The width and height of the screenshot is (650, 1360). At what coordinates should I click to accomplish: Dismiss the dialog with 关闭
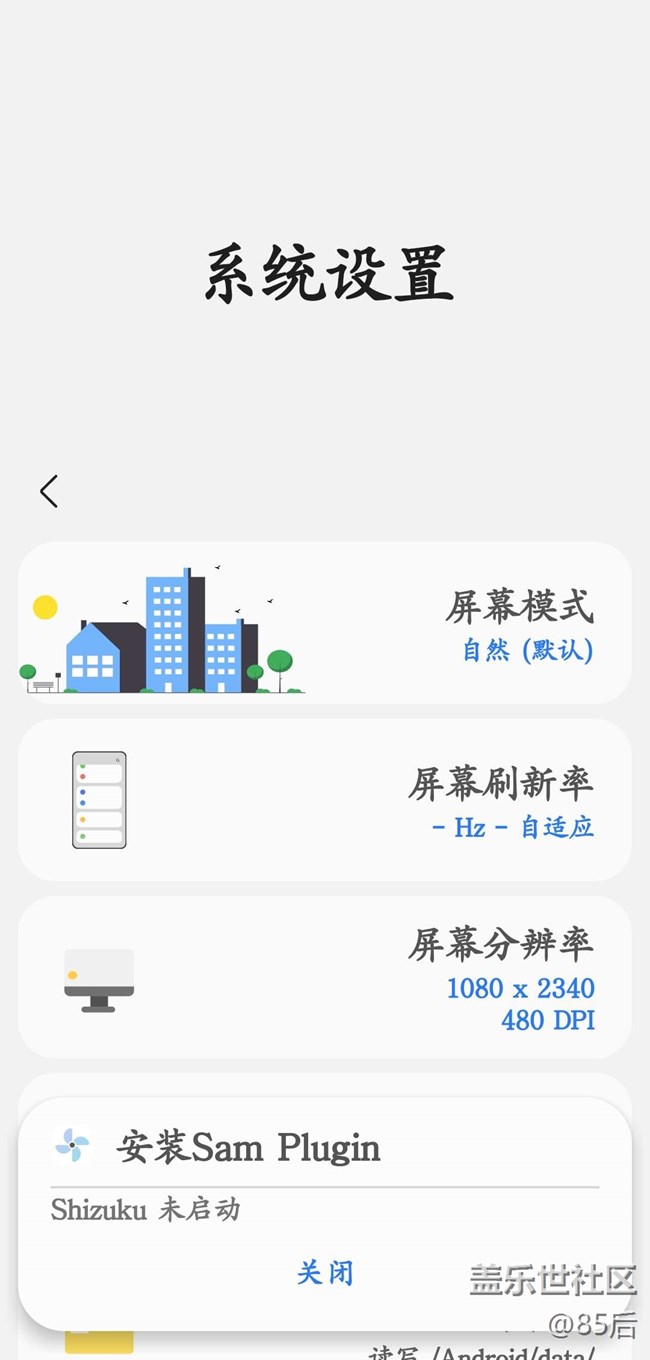[x=325, y=1273]
